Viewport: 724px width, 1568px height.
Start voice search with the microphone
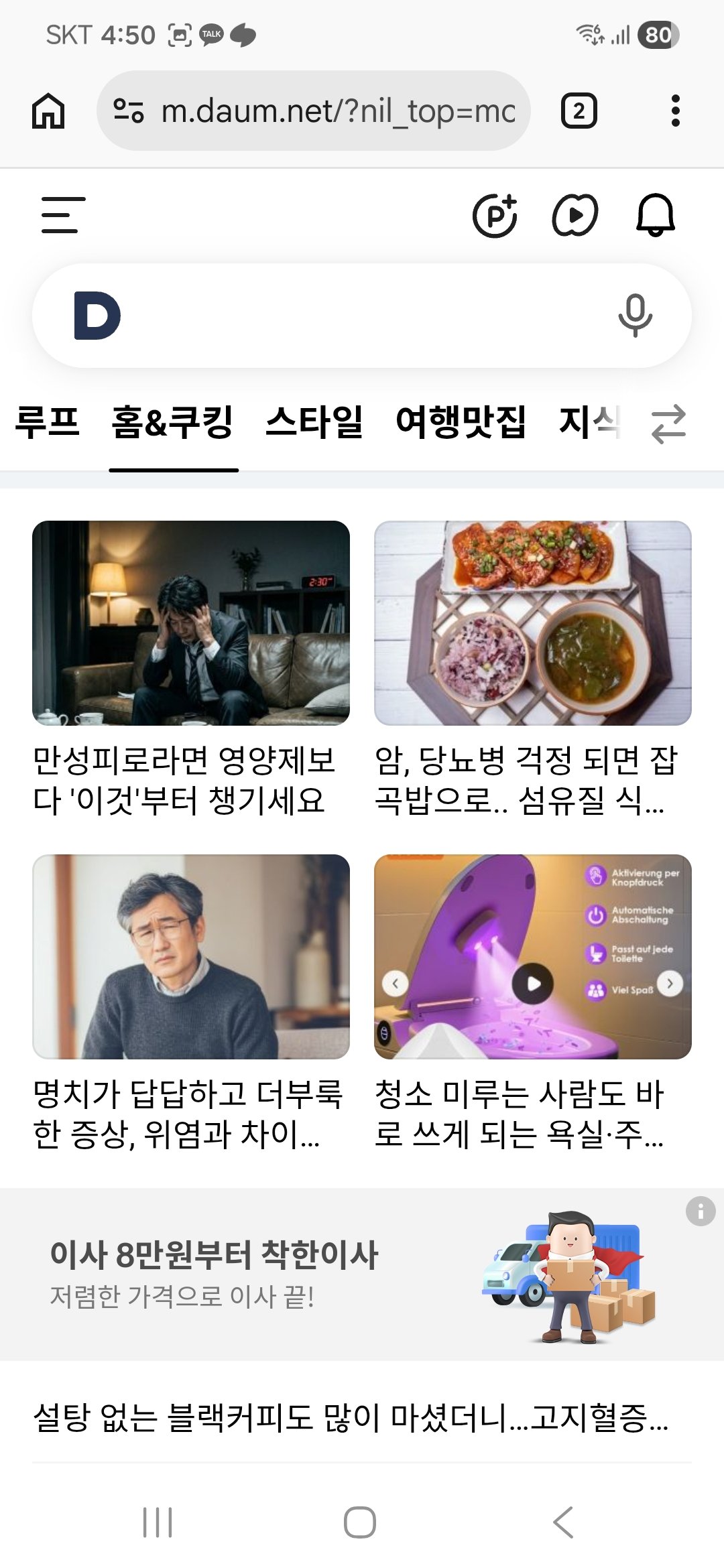coord(634,315)
